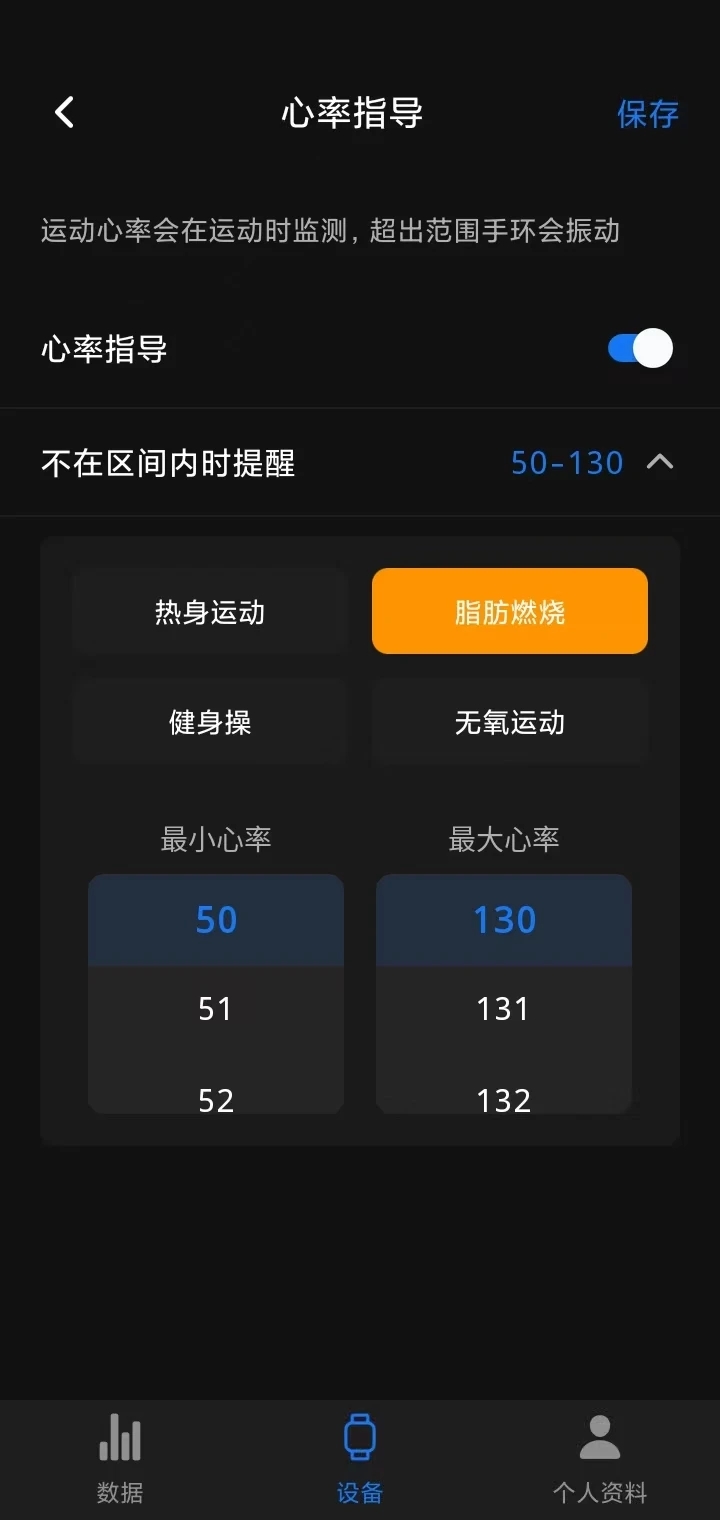Viewport: 720px width, 1520px height.
Task: Turn off the 心率指导 switch
Action: pos(640,349)
